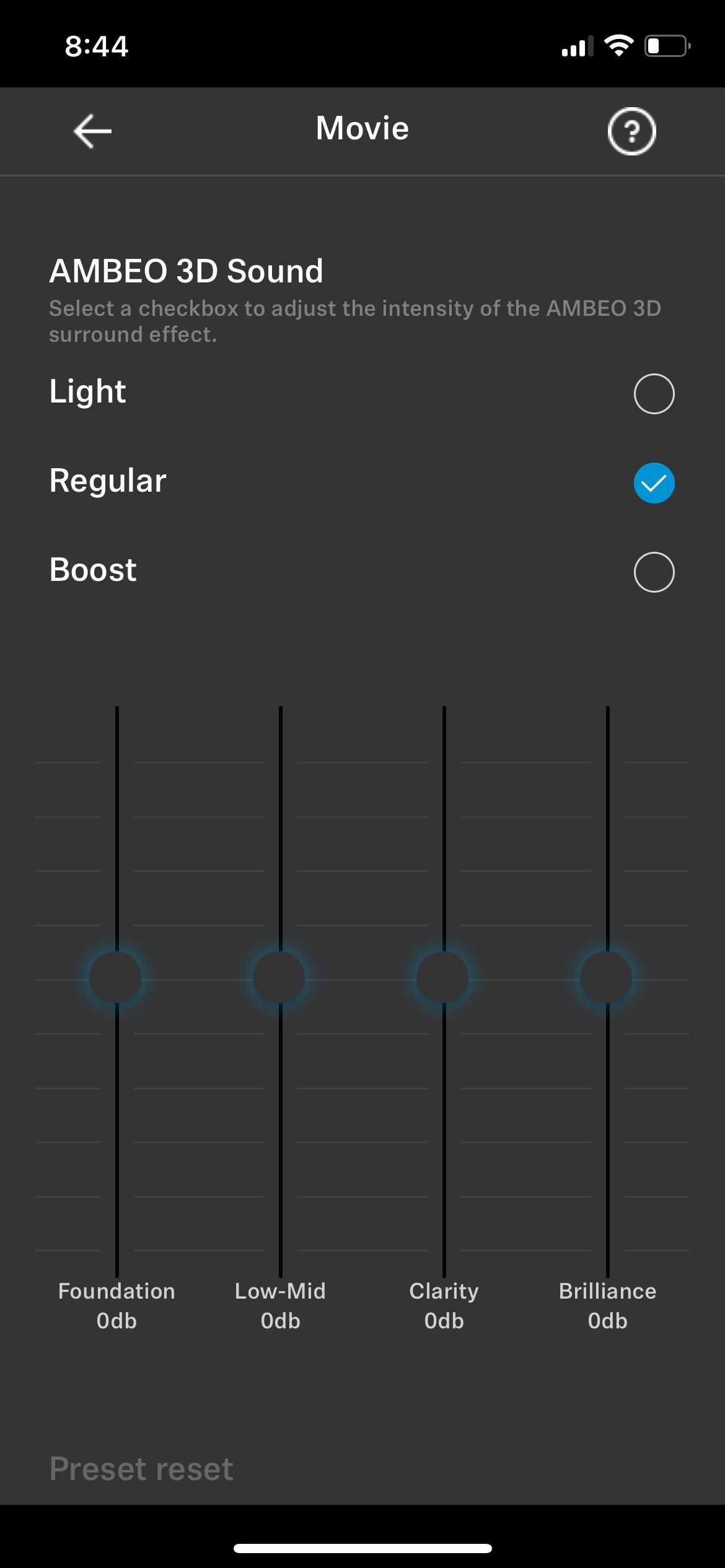Click the Clarity slider knob
Viewport: 725px width, 1568px height.
(x=444, y=977)
